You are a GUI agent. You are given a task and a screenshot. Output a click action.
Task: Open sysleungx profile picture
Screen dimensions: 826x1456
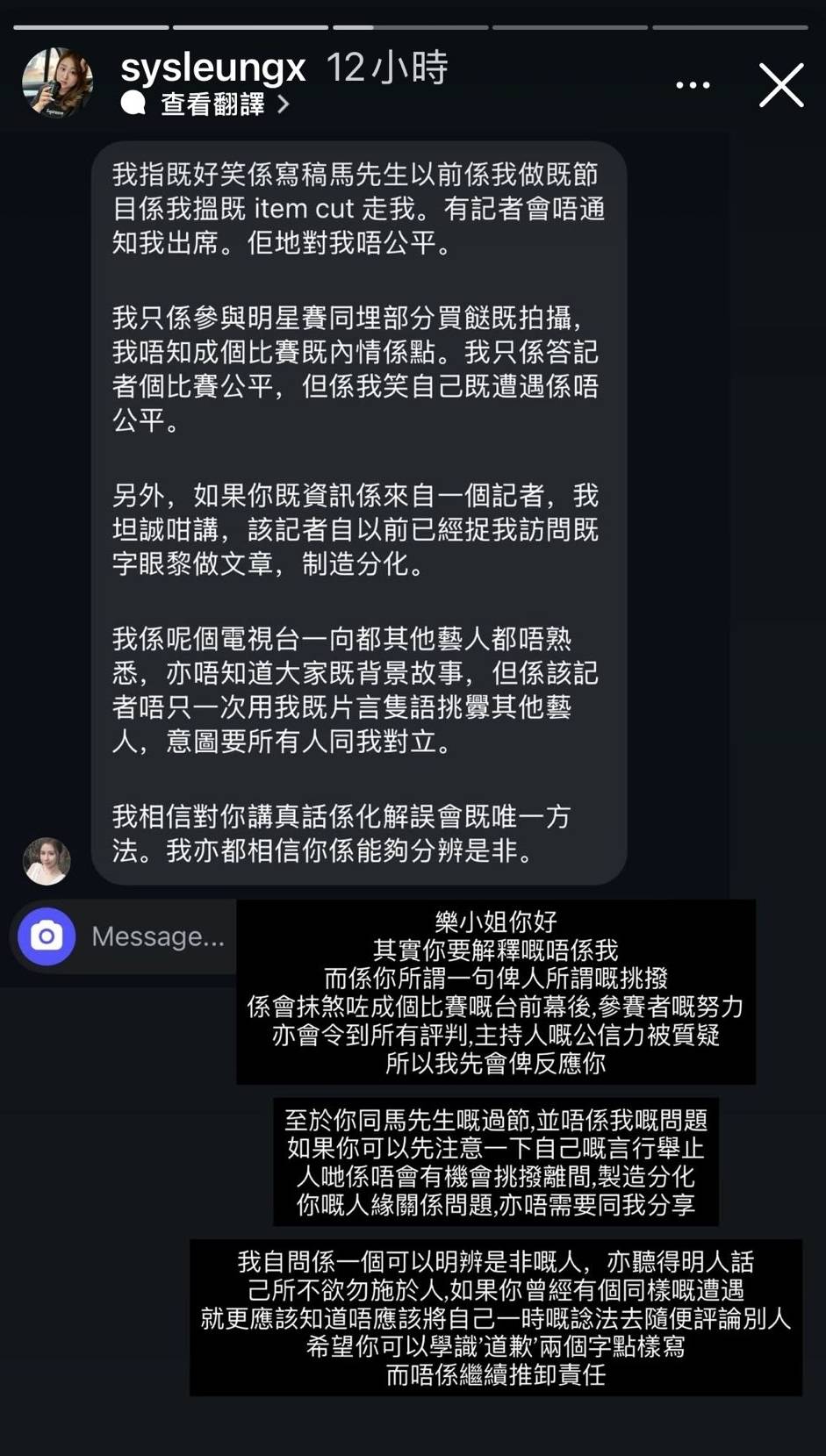(x=57, y=82)
